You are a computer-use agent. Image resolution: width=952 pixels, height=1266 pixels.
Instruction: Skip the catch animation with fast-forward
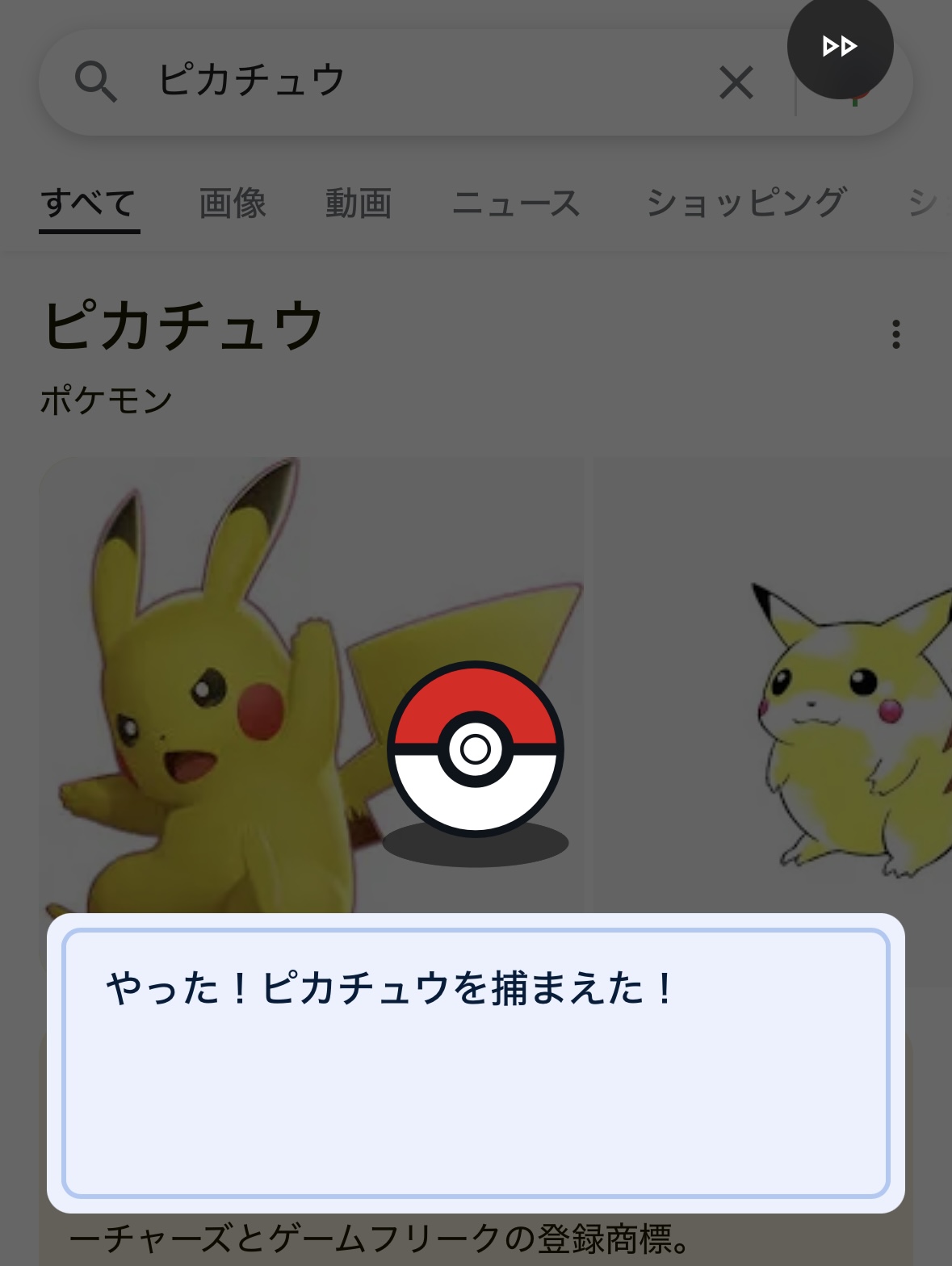tap(840, 46)
